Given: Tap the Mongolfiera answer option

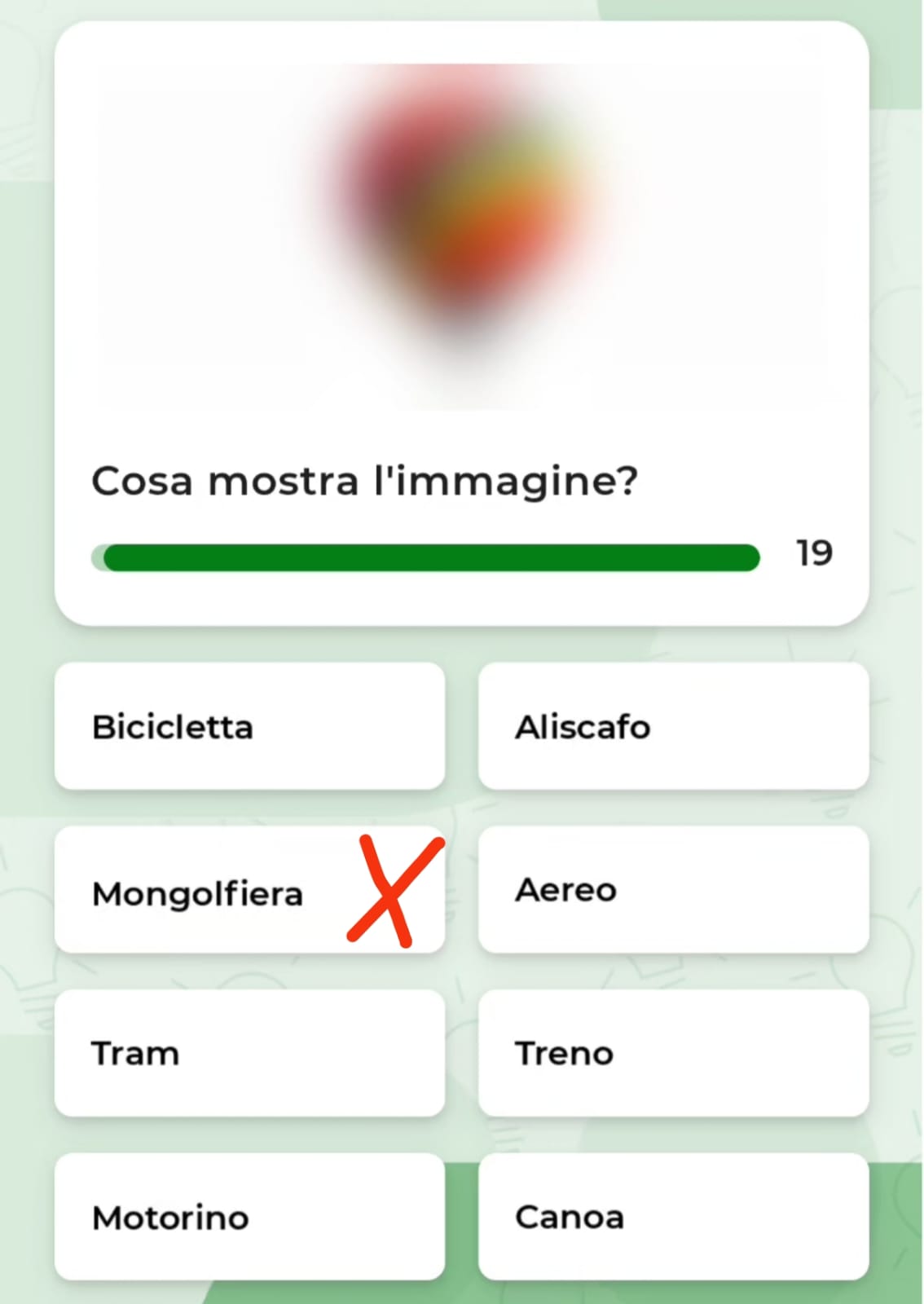Looking at the screenshot, I should pos(249,891).
